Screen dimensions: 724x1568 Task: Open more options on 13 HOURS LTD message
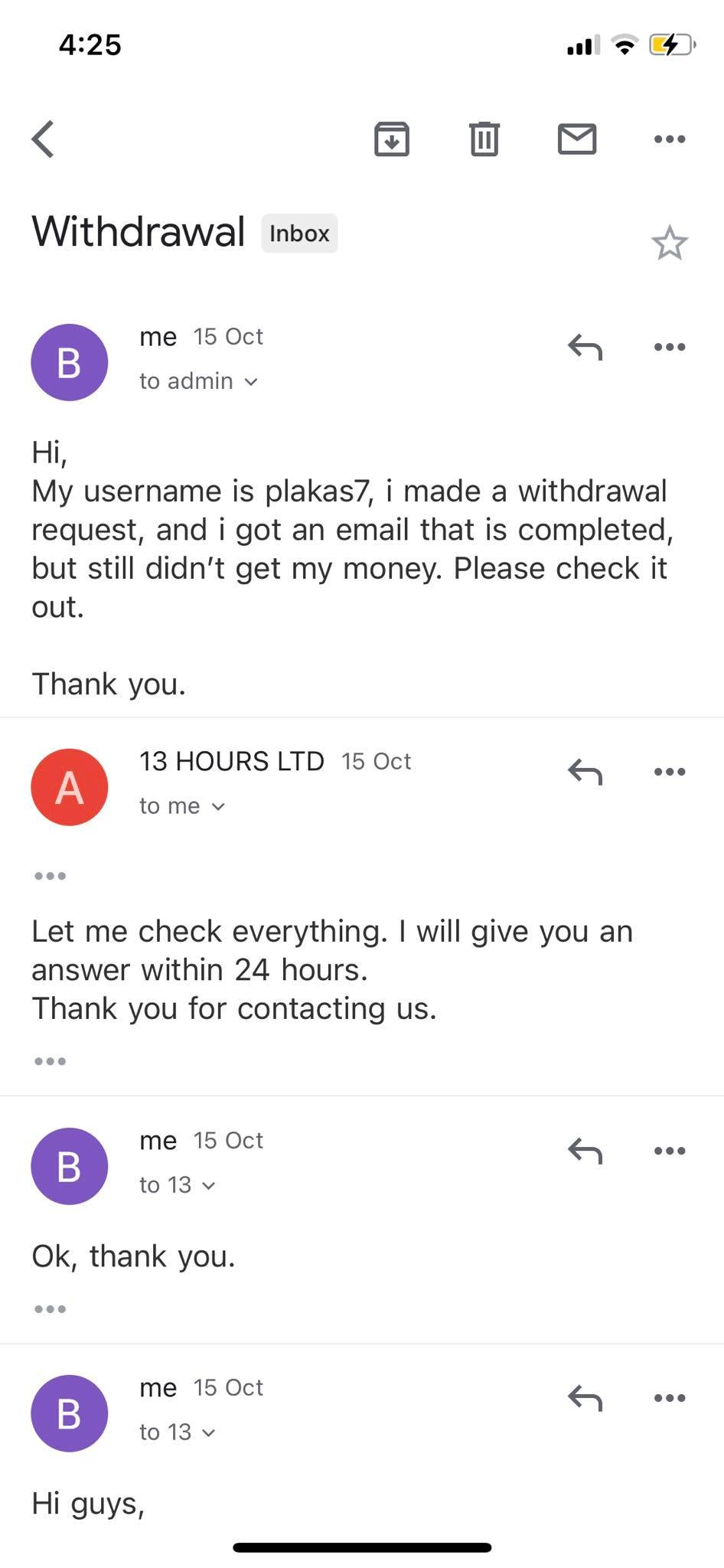[670, 772]
